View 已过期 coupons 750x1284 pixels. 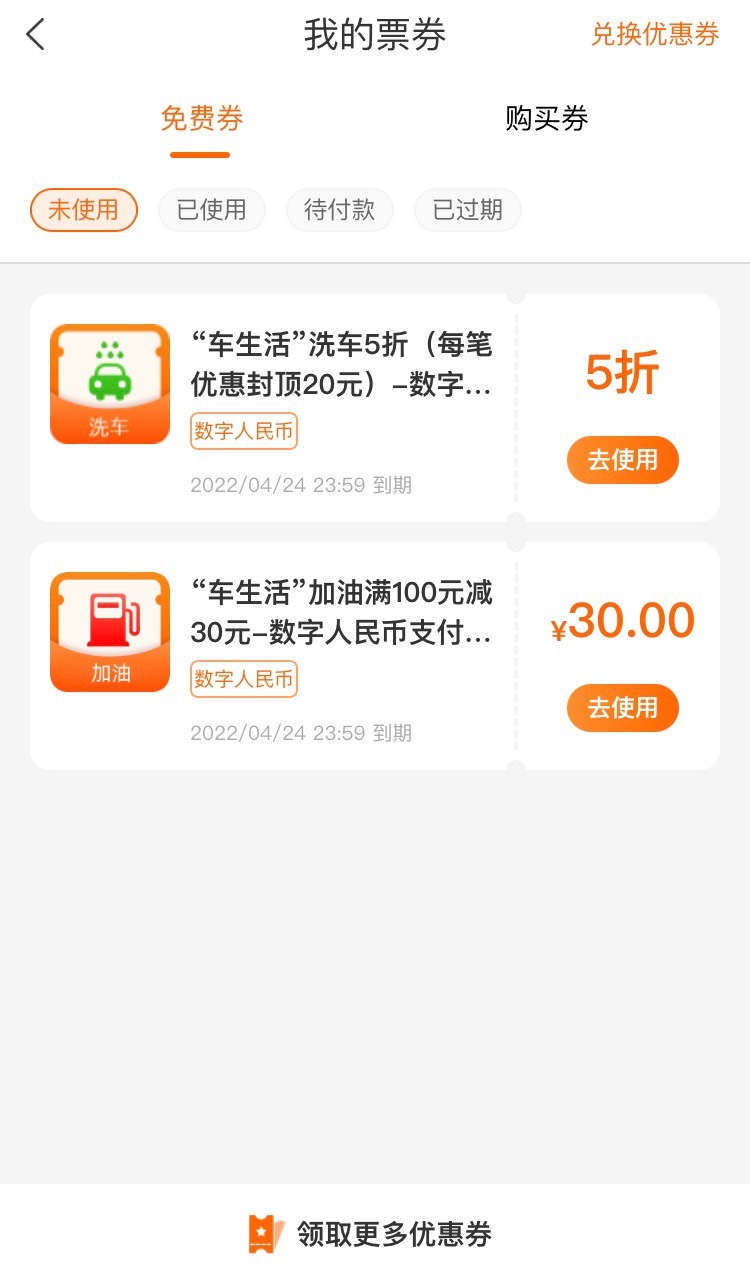pos(468,210)
